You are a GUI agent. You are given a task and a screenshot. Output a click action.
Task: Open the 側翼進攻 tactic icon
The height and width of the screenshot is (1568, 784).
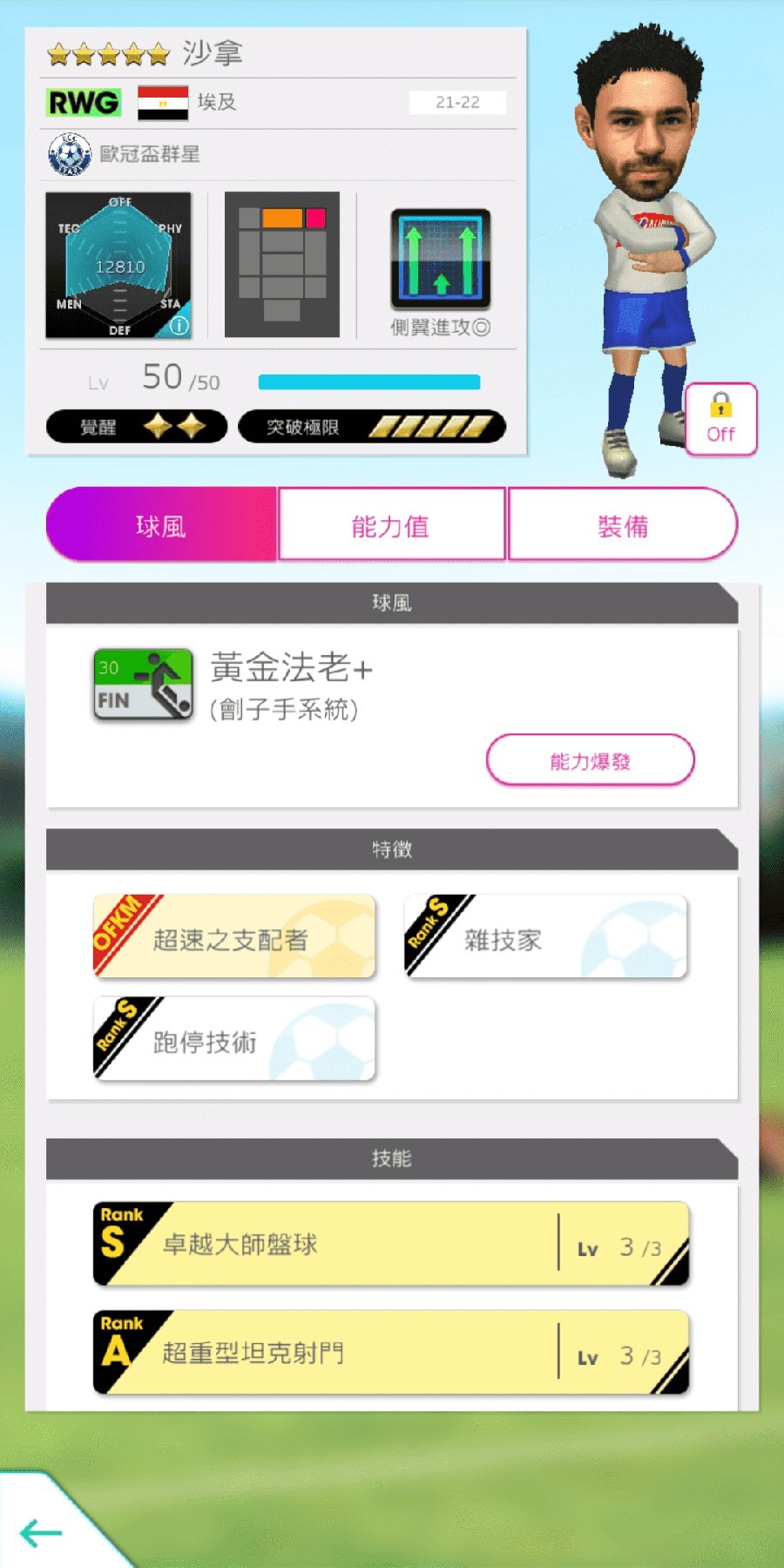[440, 260]
